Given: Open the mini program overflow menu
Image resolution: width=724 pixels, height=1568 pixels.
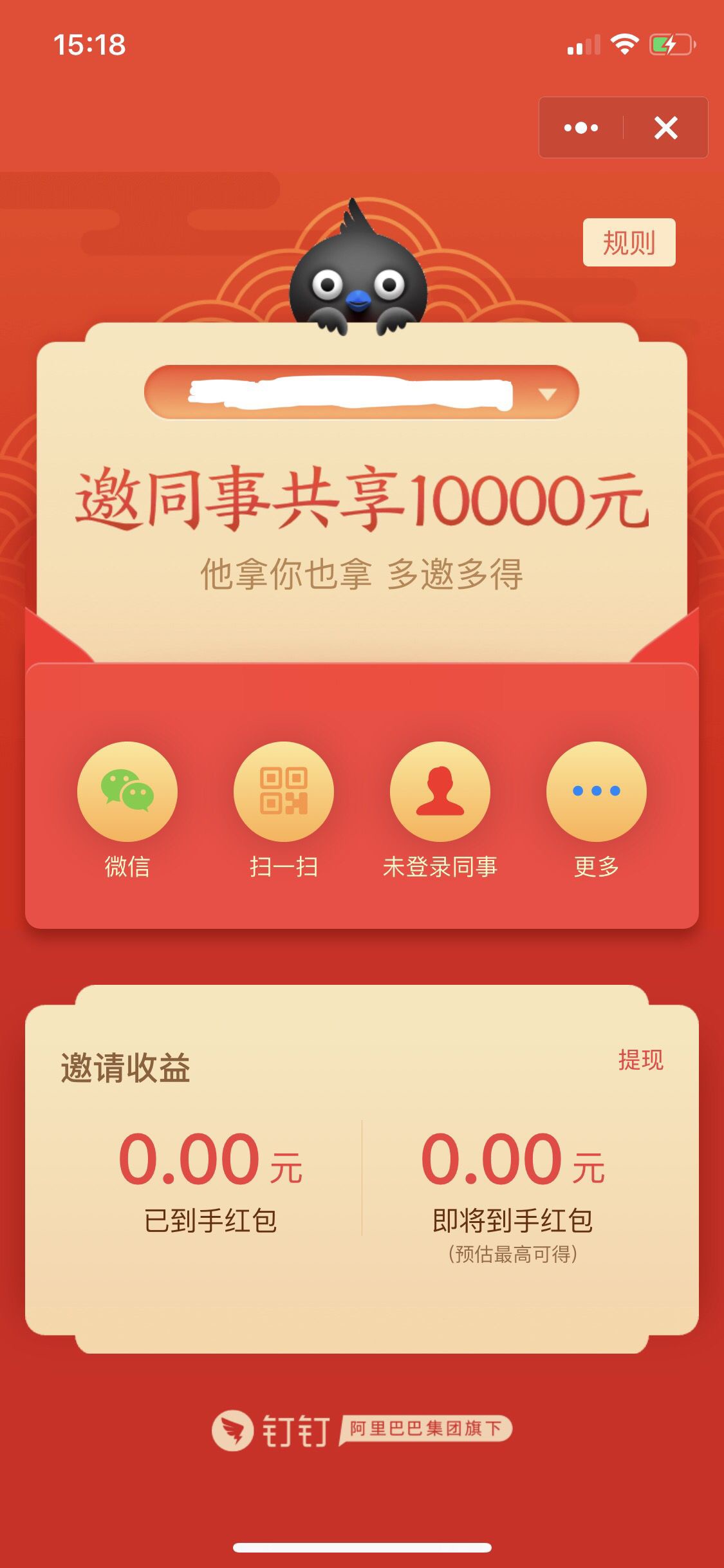Looking at the screenshot, I should (x=581, y=127).
